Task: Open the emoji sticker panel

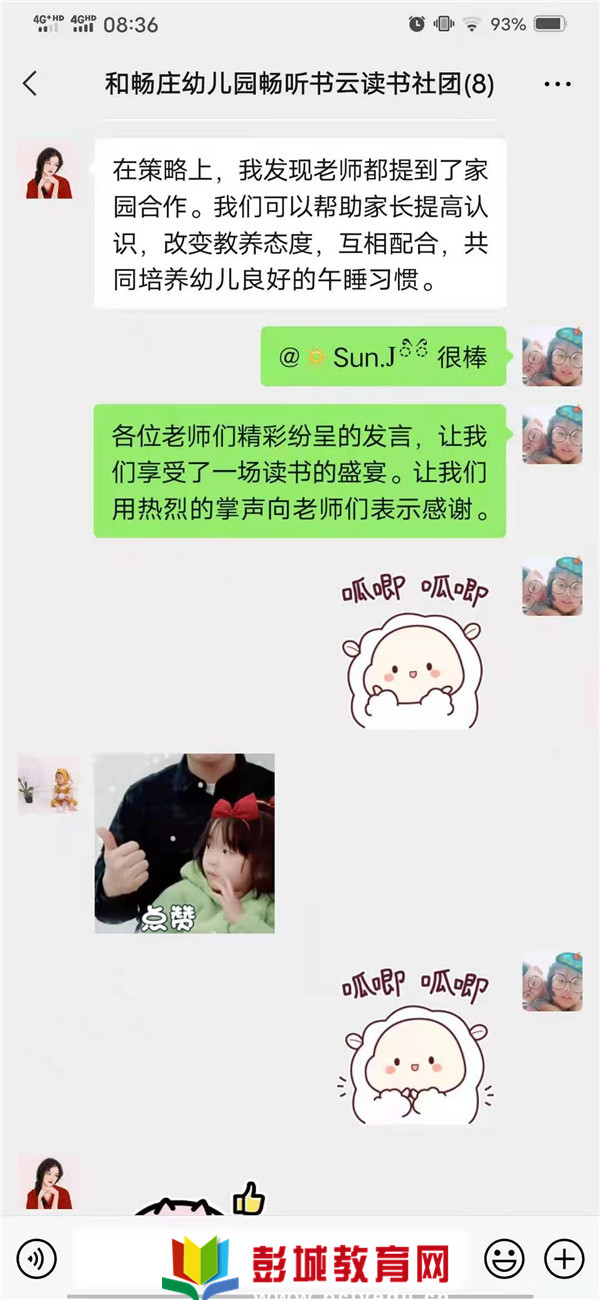Action: pos(504,1257)
